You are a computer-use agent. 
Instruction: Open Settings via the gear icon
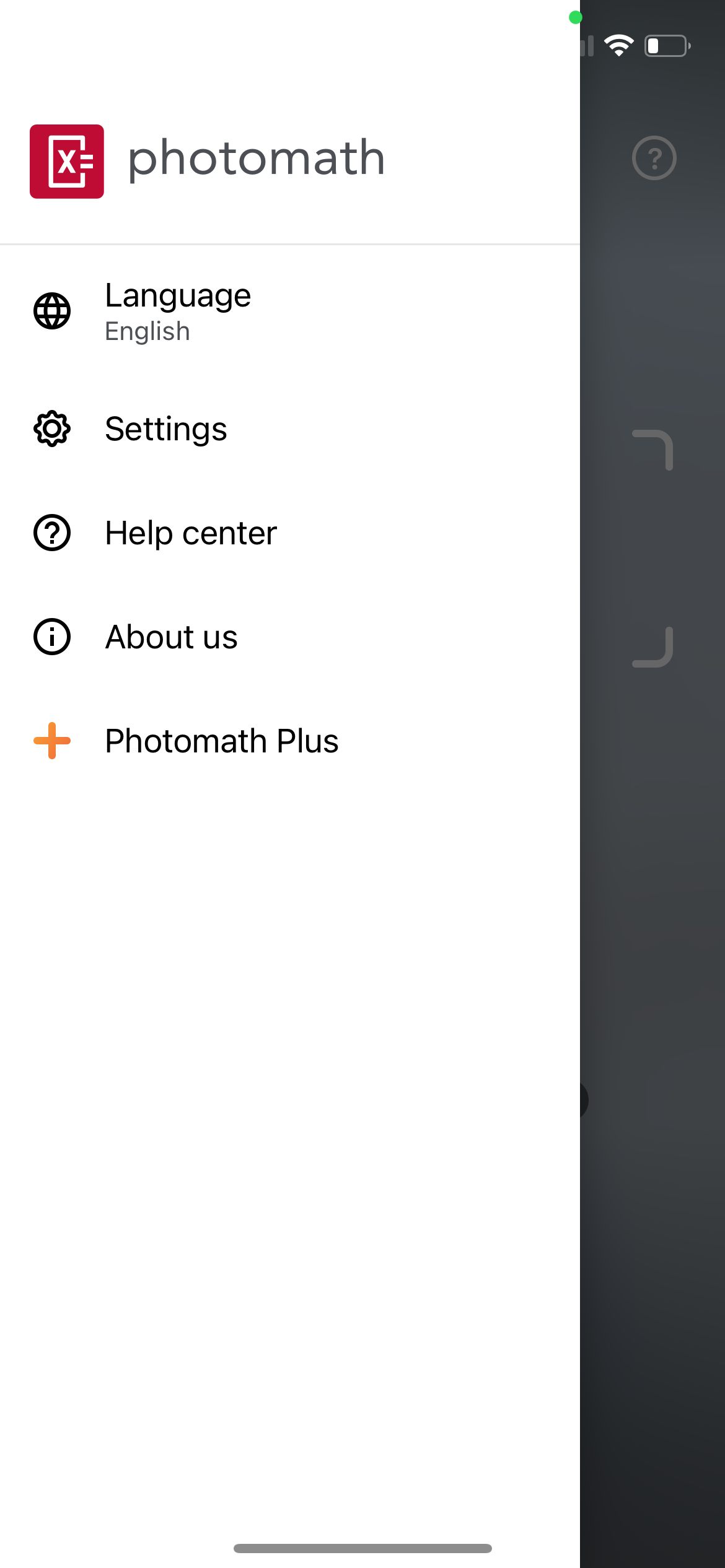53,429
